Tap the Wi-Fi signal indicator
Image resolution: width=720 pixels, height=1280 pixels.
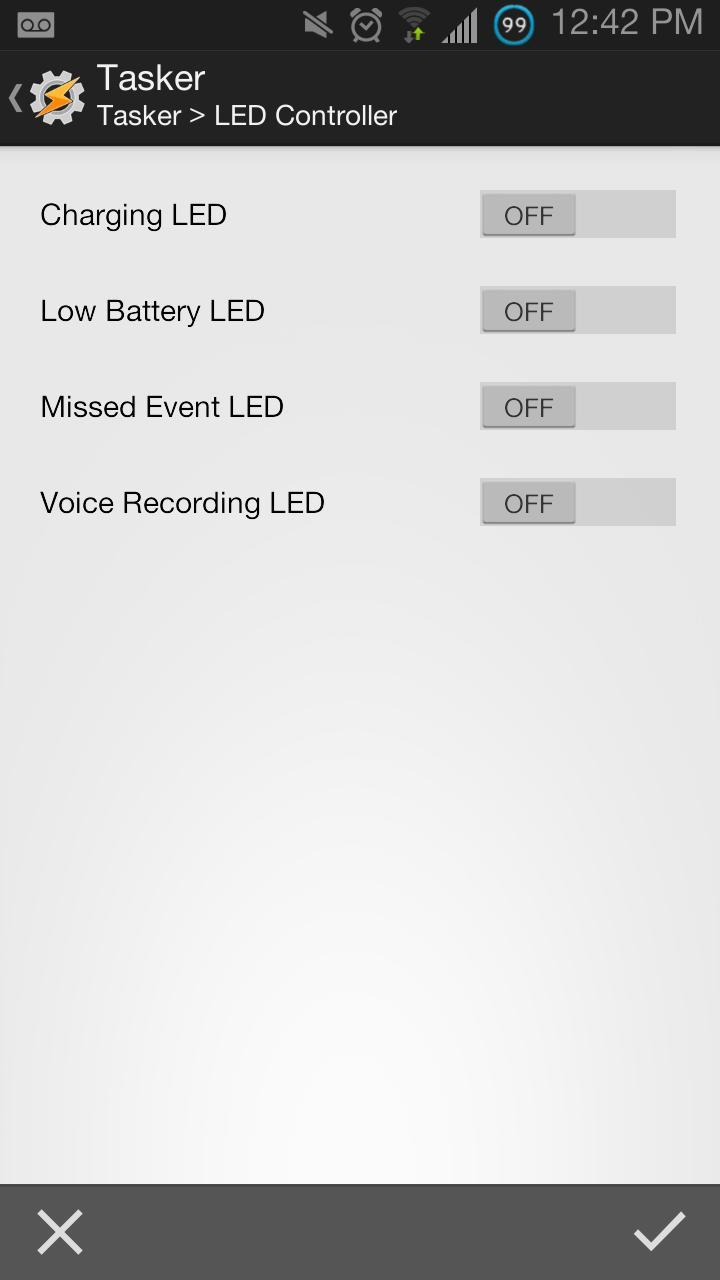[413, 24]
